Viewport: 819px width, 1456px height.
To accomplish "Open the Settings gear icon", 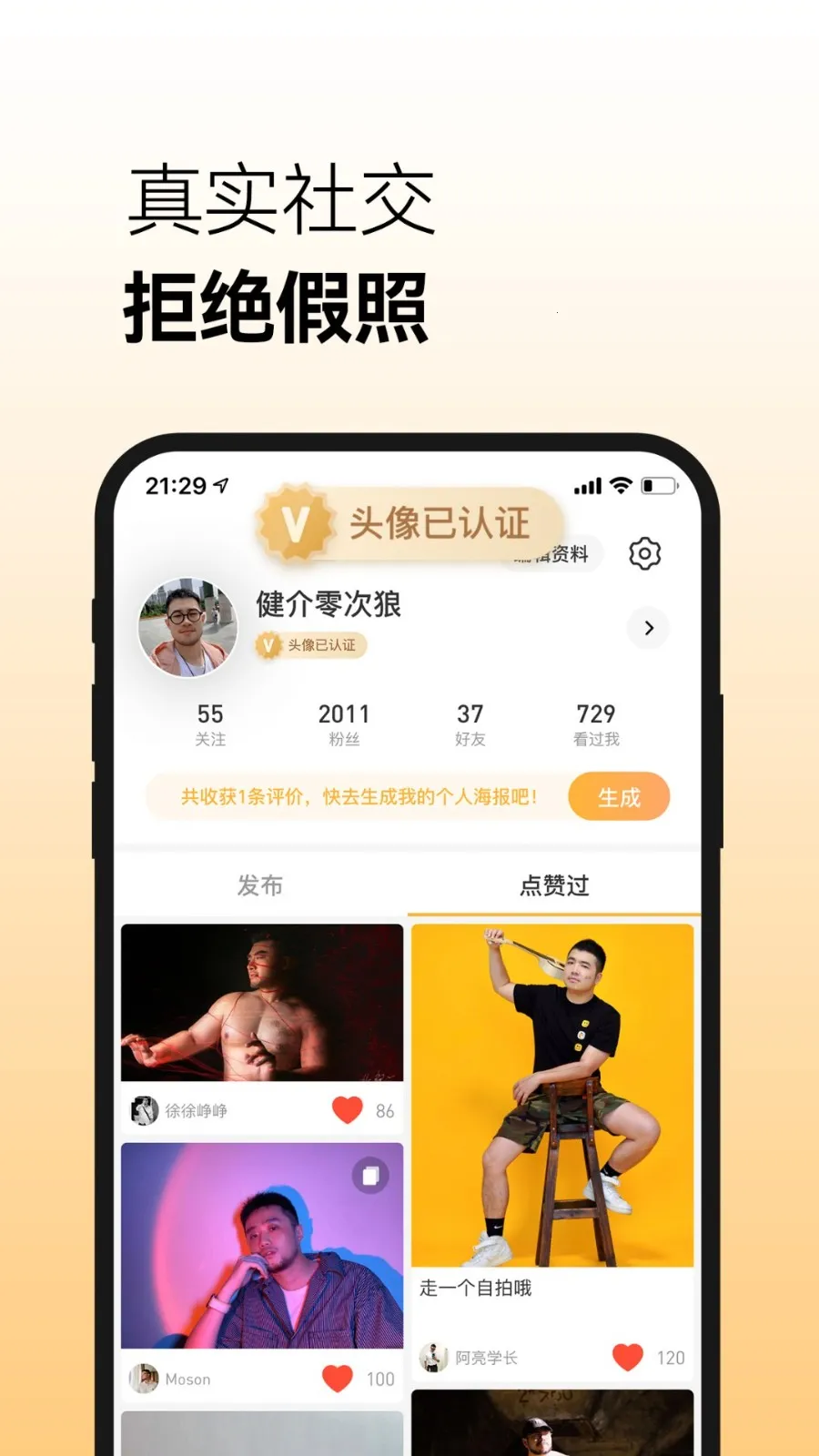I will click(x=646, y=553).
